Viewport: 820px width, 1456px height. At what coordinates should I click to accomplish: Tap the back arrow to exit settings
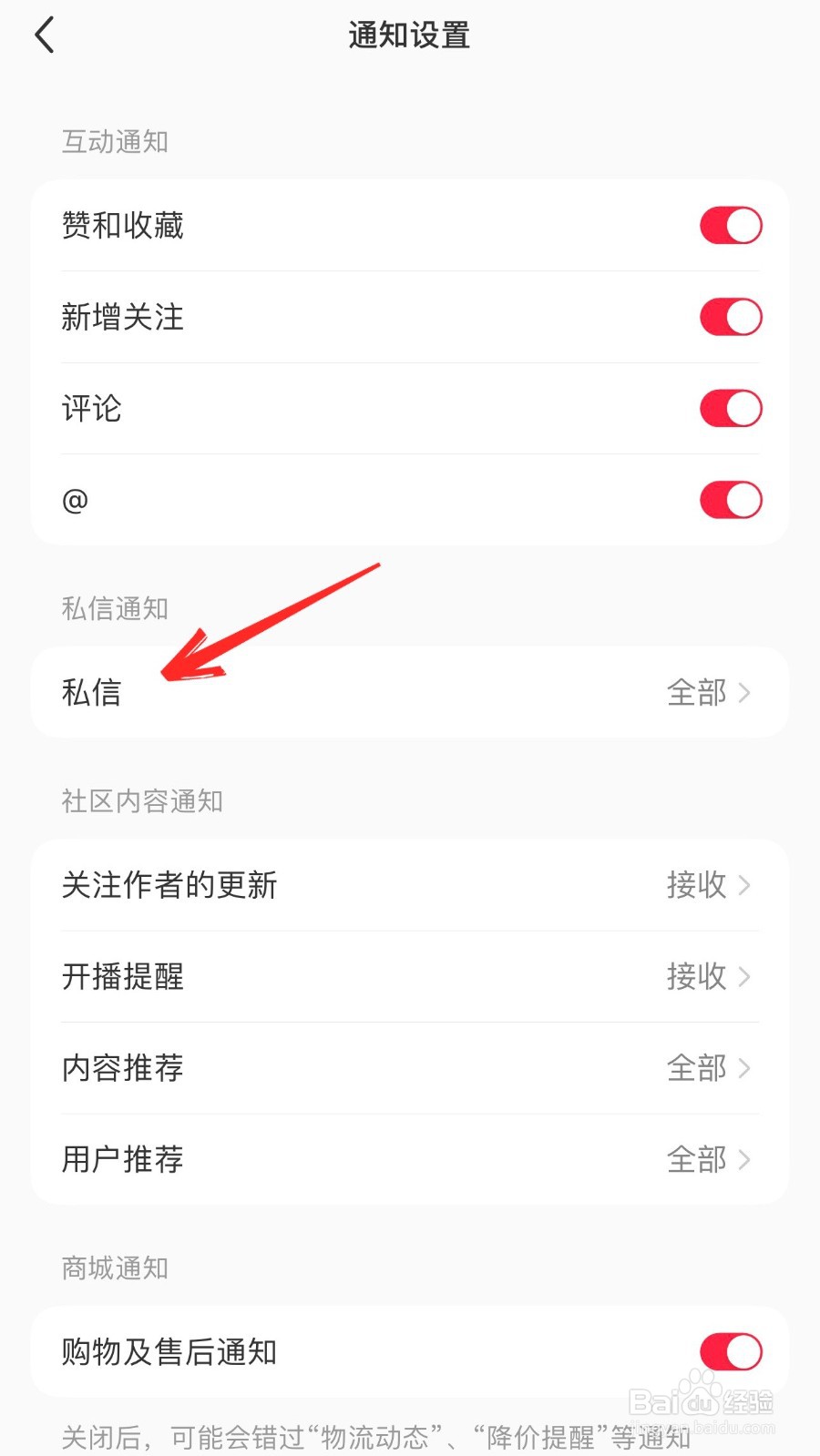coord(46,35)
